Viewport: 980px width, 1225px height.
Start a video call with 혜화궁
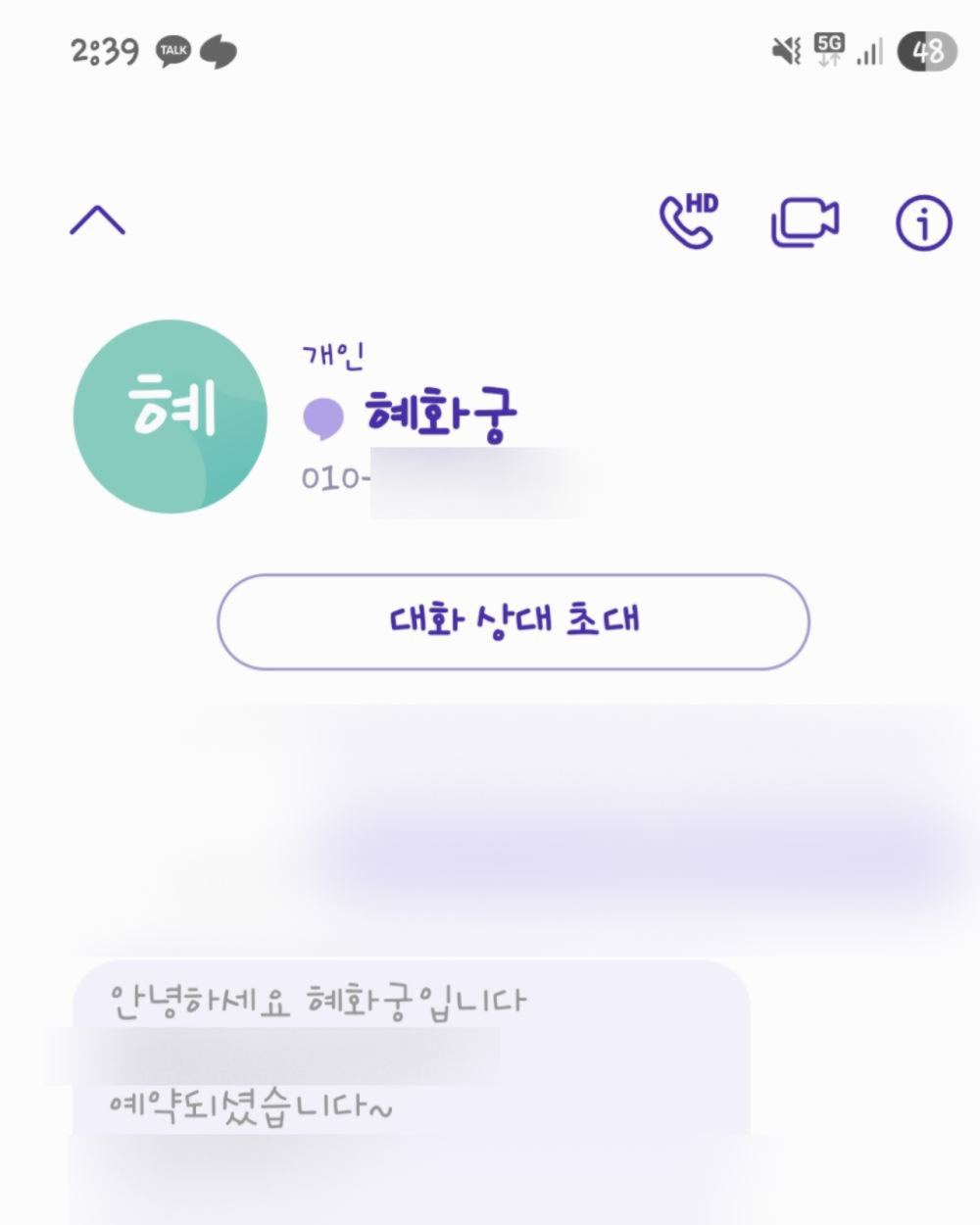[x=805, y=222]
